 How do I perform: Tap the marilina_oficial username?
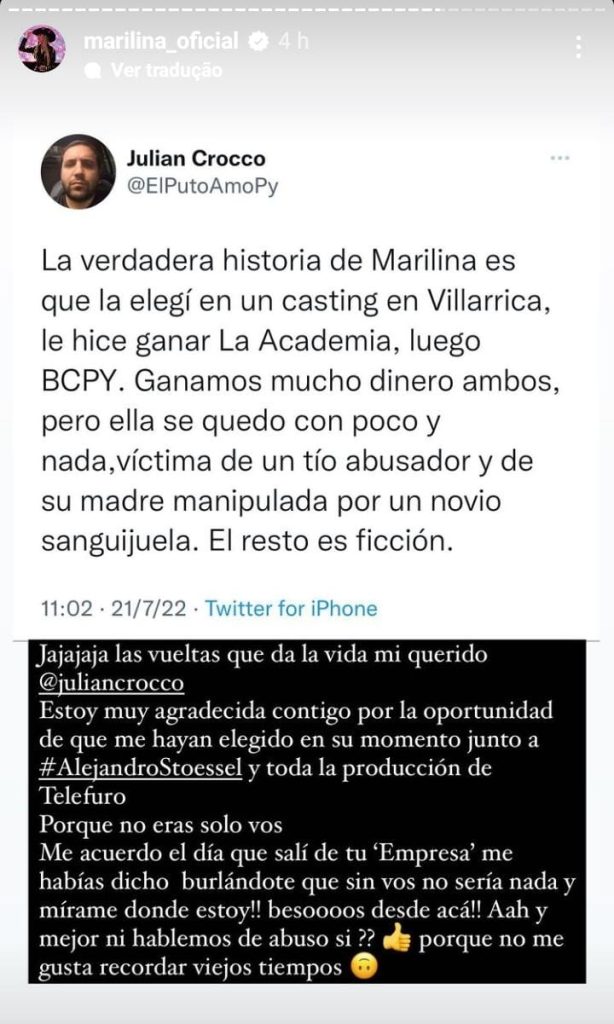click(x=161, y=41)
